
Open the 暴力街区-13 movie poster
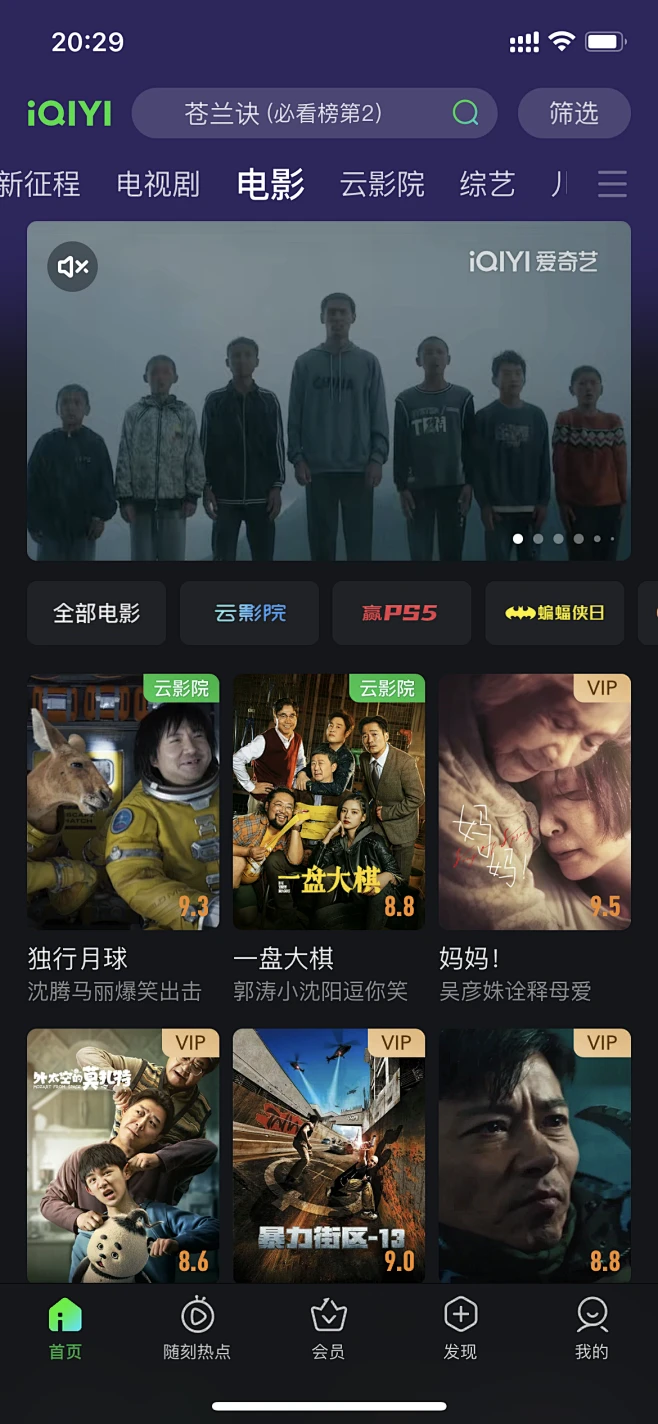point(329,1155)
